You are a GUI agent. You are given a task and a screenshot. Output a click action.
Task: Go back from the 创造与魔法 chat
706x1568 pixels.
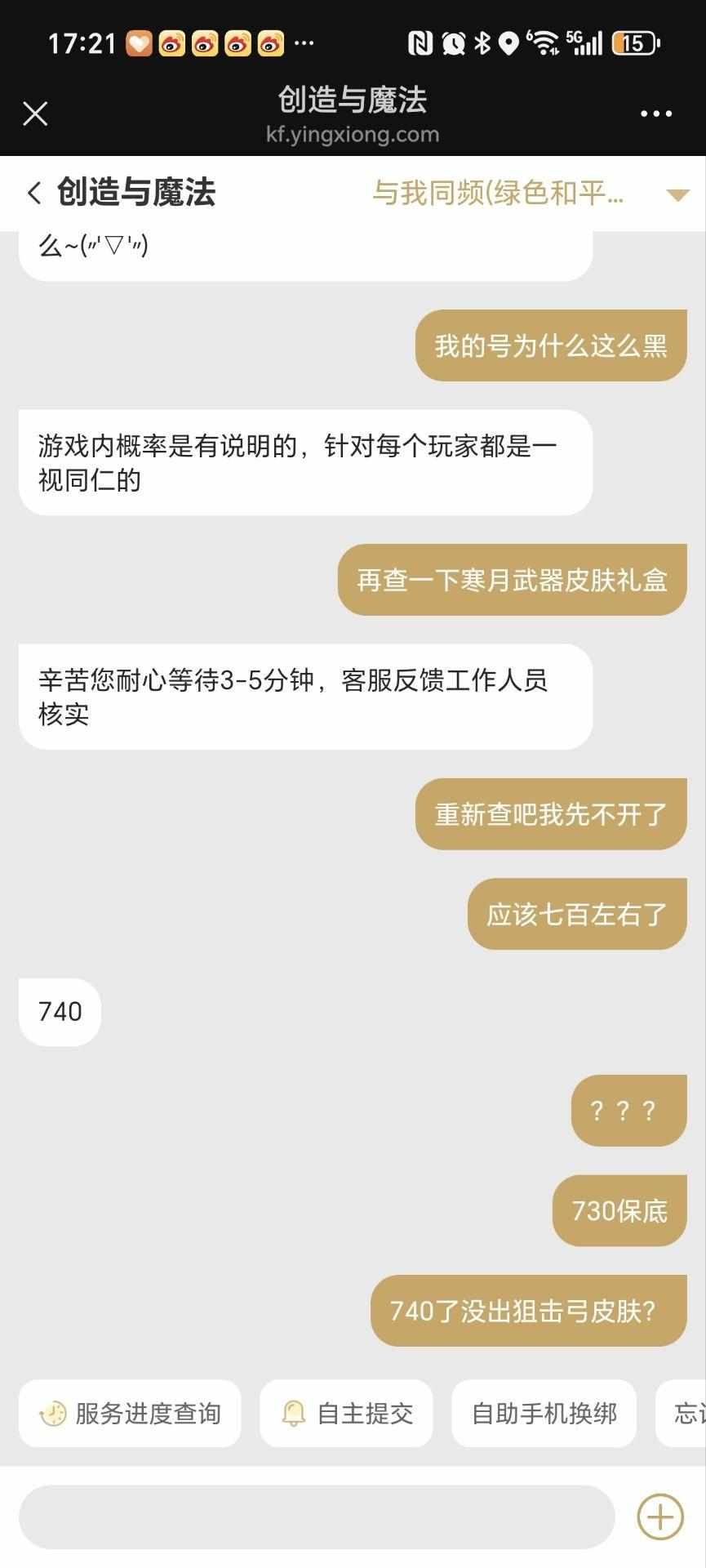33,193
